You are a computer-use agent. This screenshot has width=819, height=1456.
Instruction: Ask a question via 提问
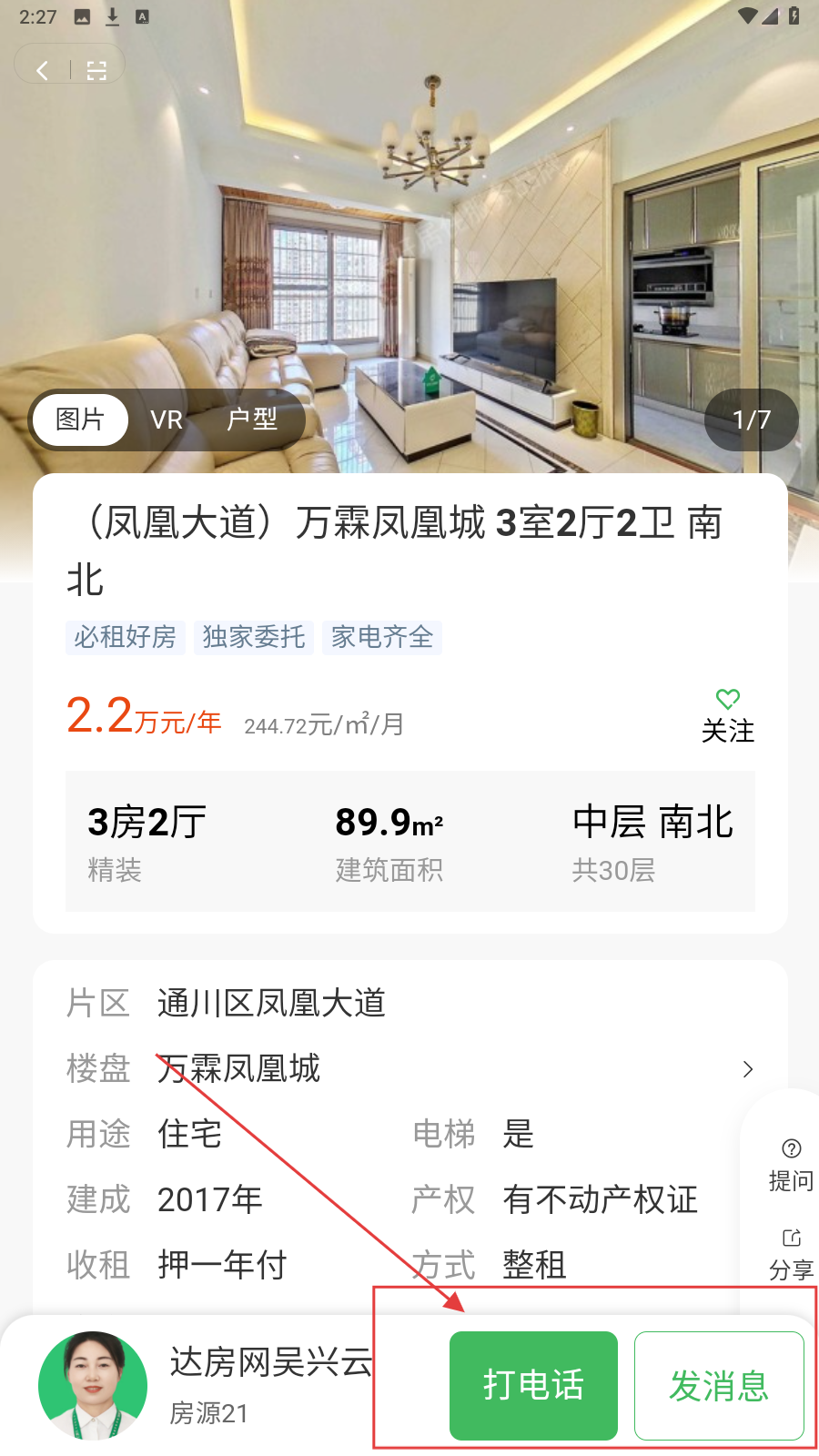pos(790,1166)
